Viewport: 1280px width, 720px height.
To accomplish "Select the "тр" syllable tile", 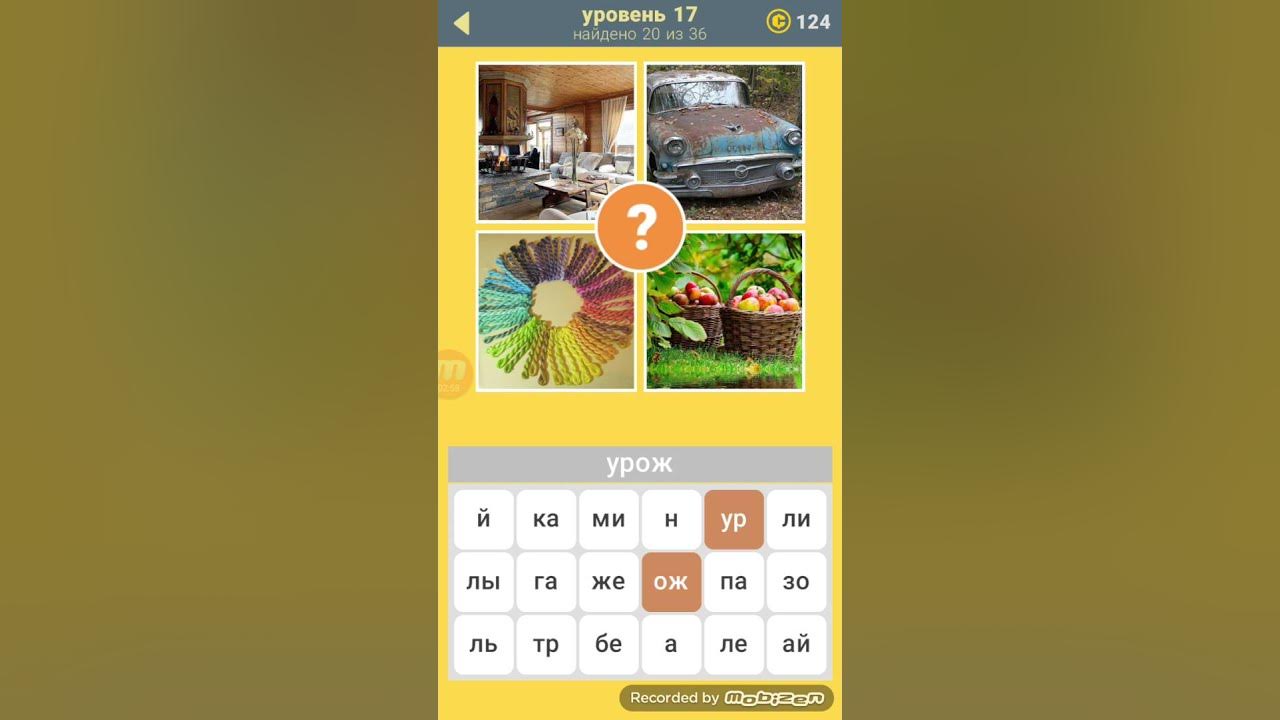I will pos(546,645).
